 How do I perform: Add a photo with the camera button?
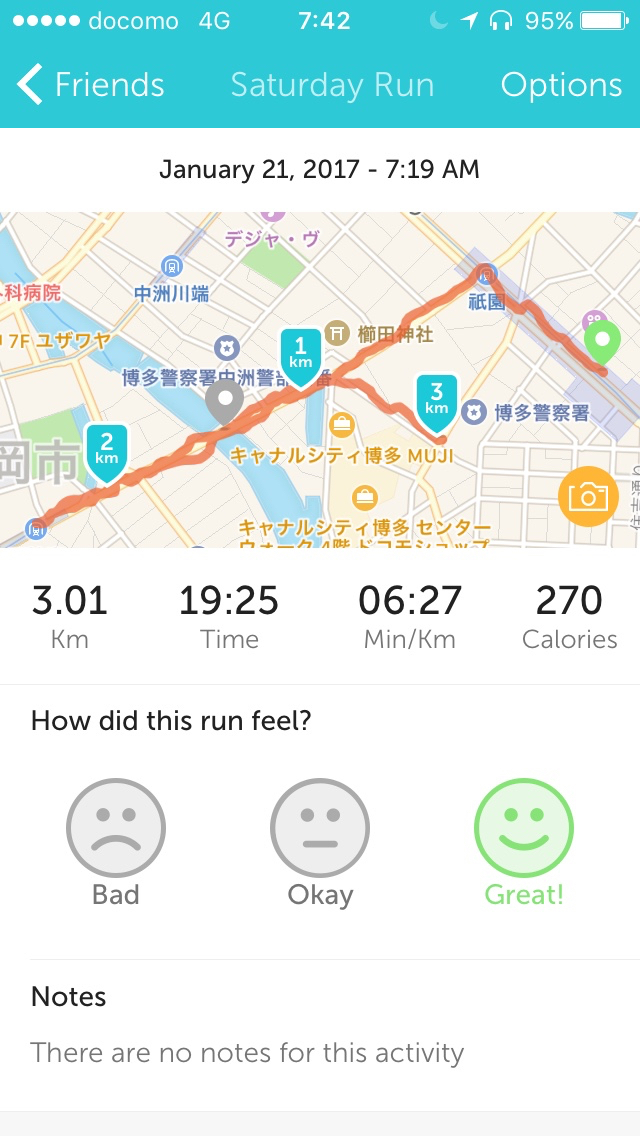(x=588, y=496)
